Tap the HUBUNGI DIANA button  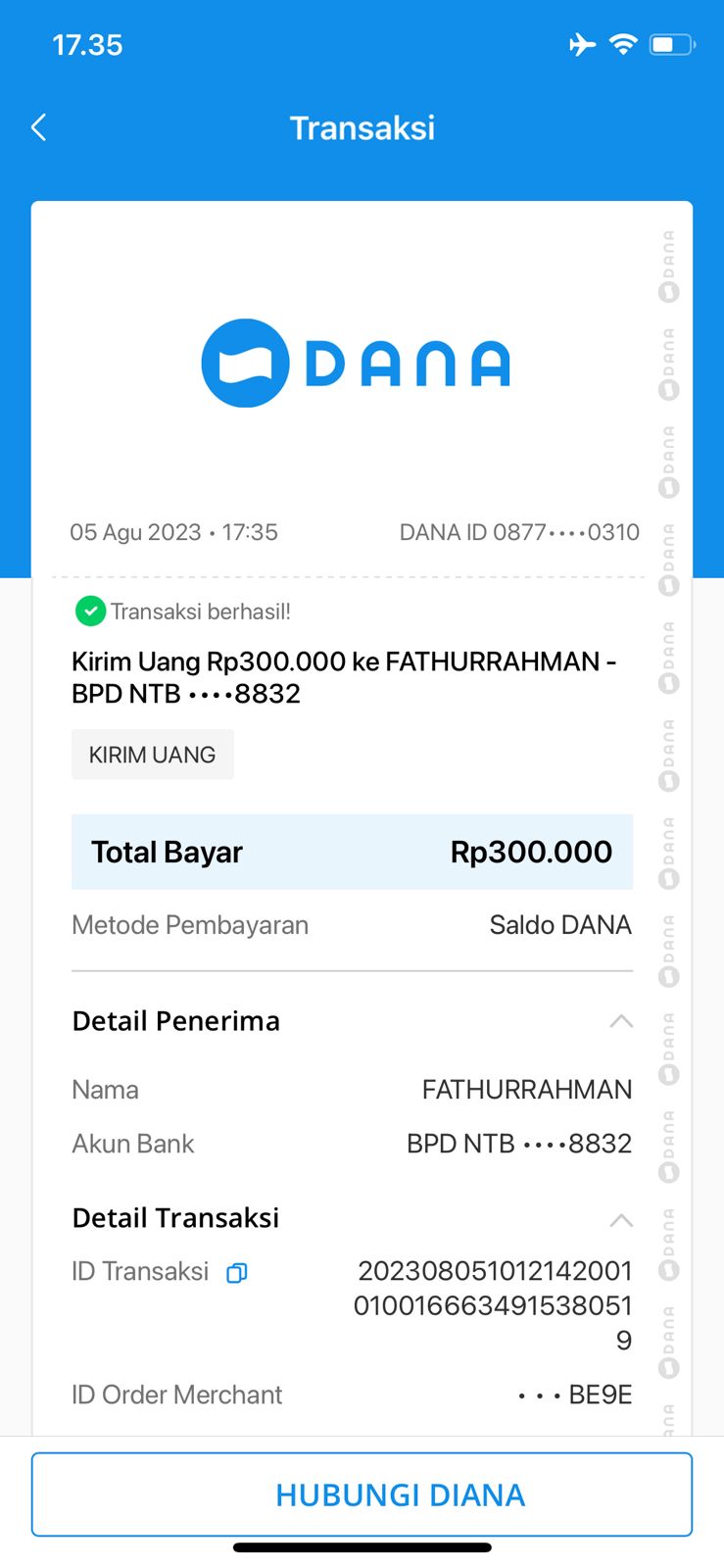click(x=362, y=1494)
